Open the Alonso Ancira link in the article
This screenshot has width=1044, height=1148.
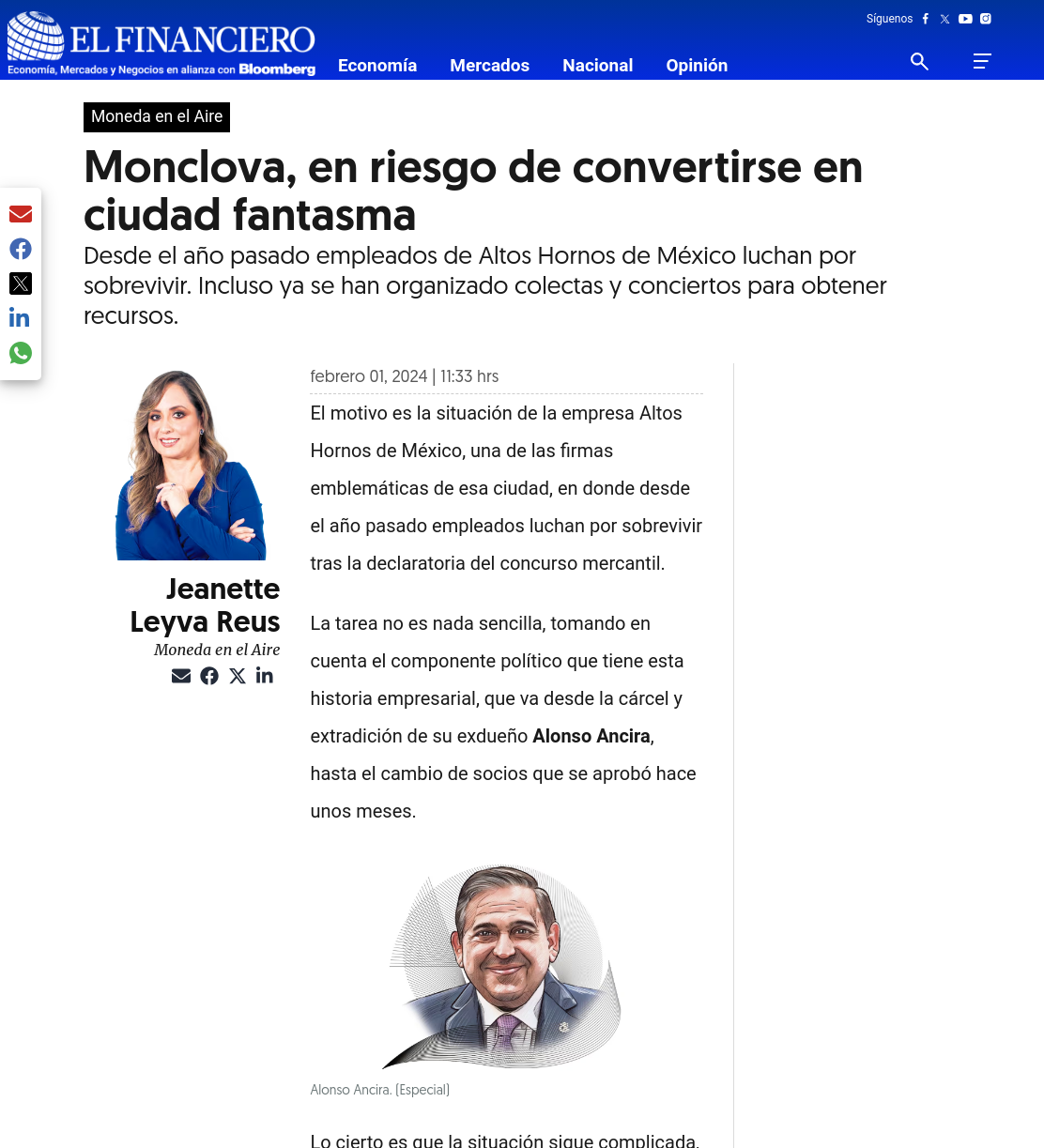pos(591,736)
